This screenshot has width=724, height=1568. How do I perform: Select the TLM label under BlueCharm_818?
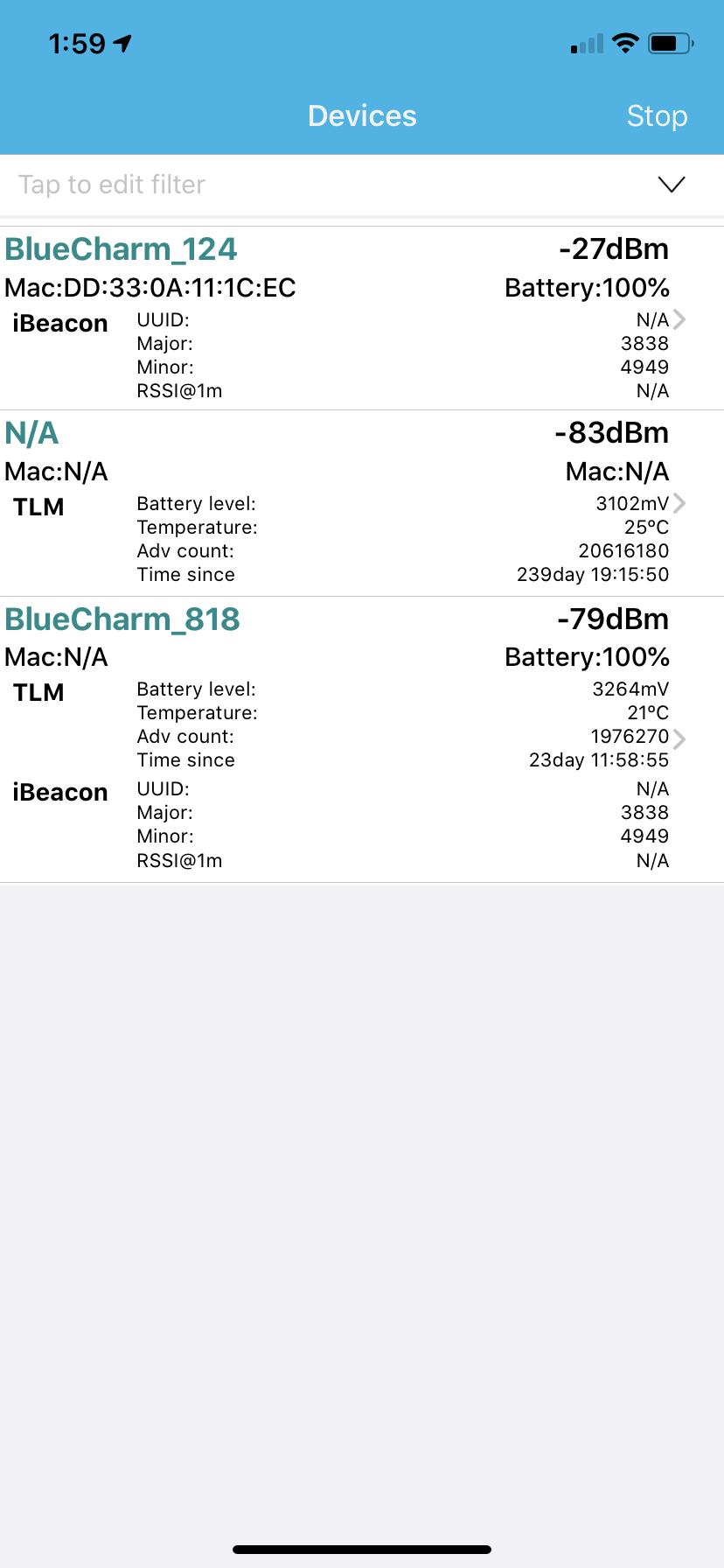click(x=38, y=692)
